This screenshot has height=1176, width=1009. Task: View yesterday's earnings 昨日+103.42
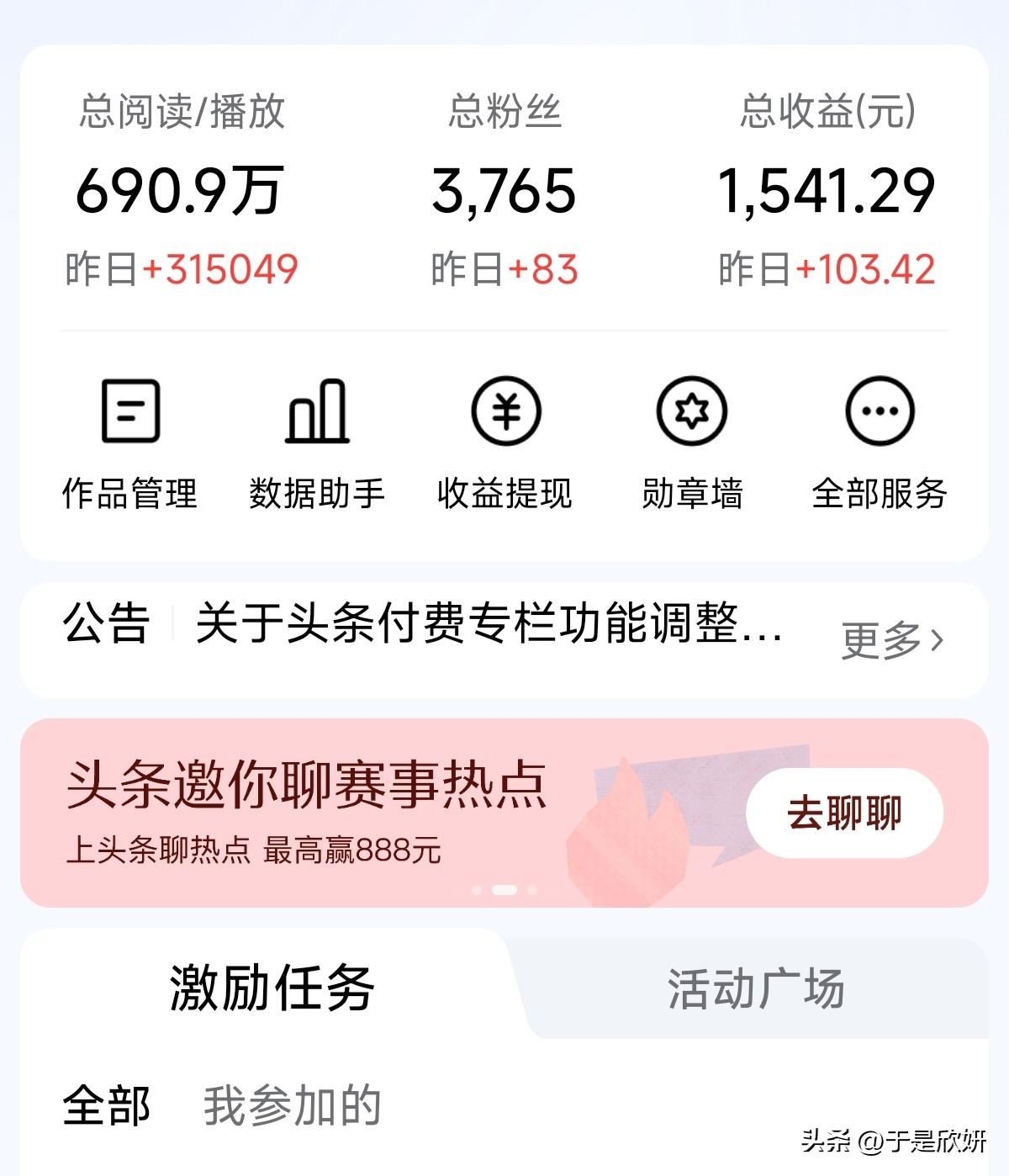(x=834, y=269)
